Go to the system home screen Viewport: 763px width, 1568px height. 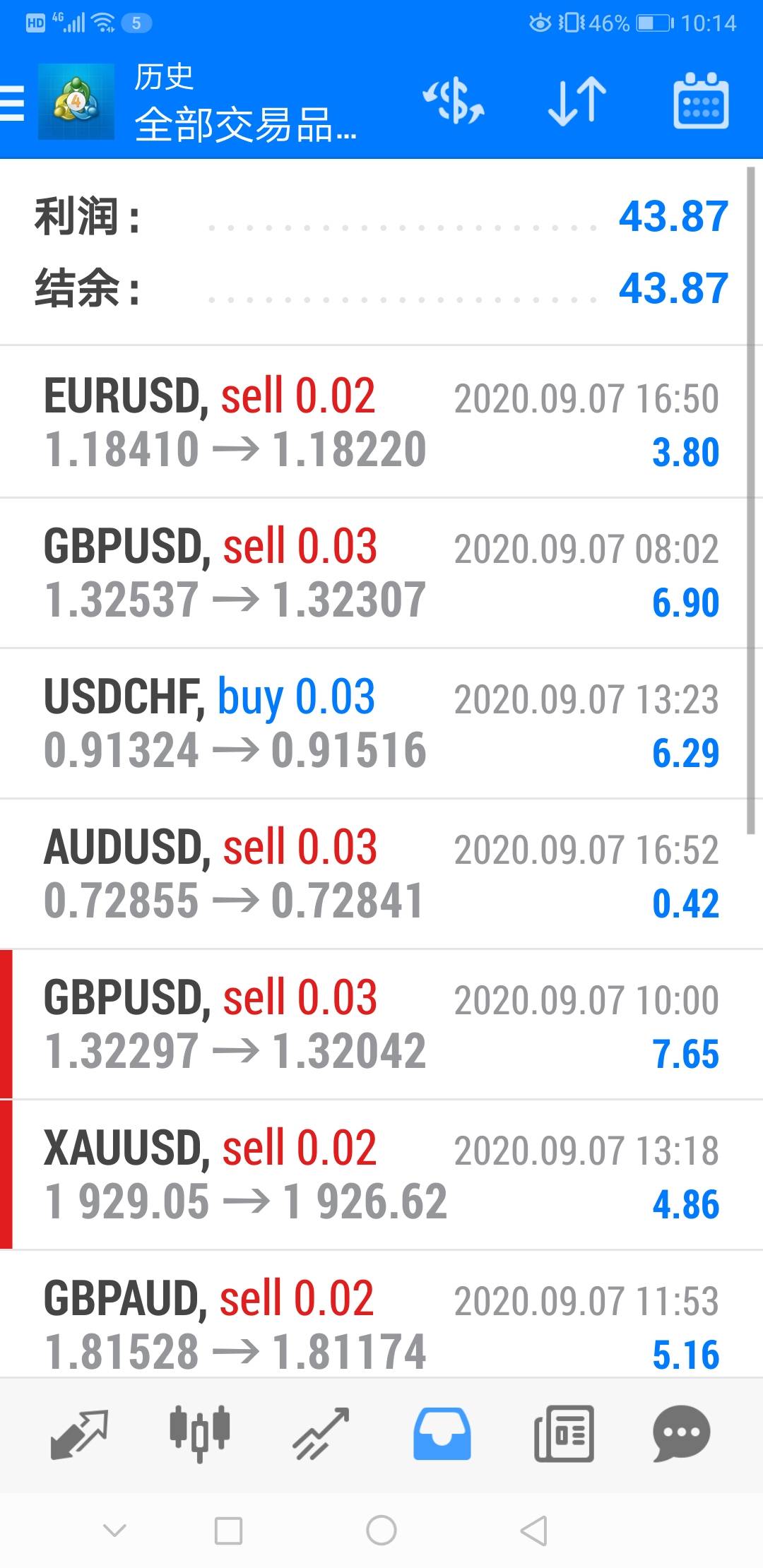click(x=381, y=1531)
